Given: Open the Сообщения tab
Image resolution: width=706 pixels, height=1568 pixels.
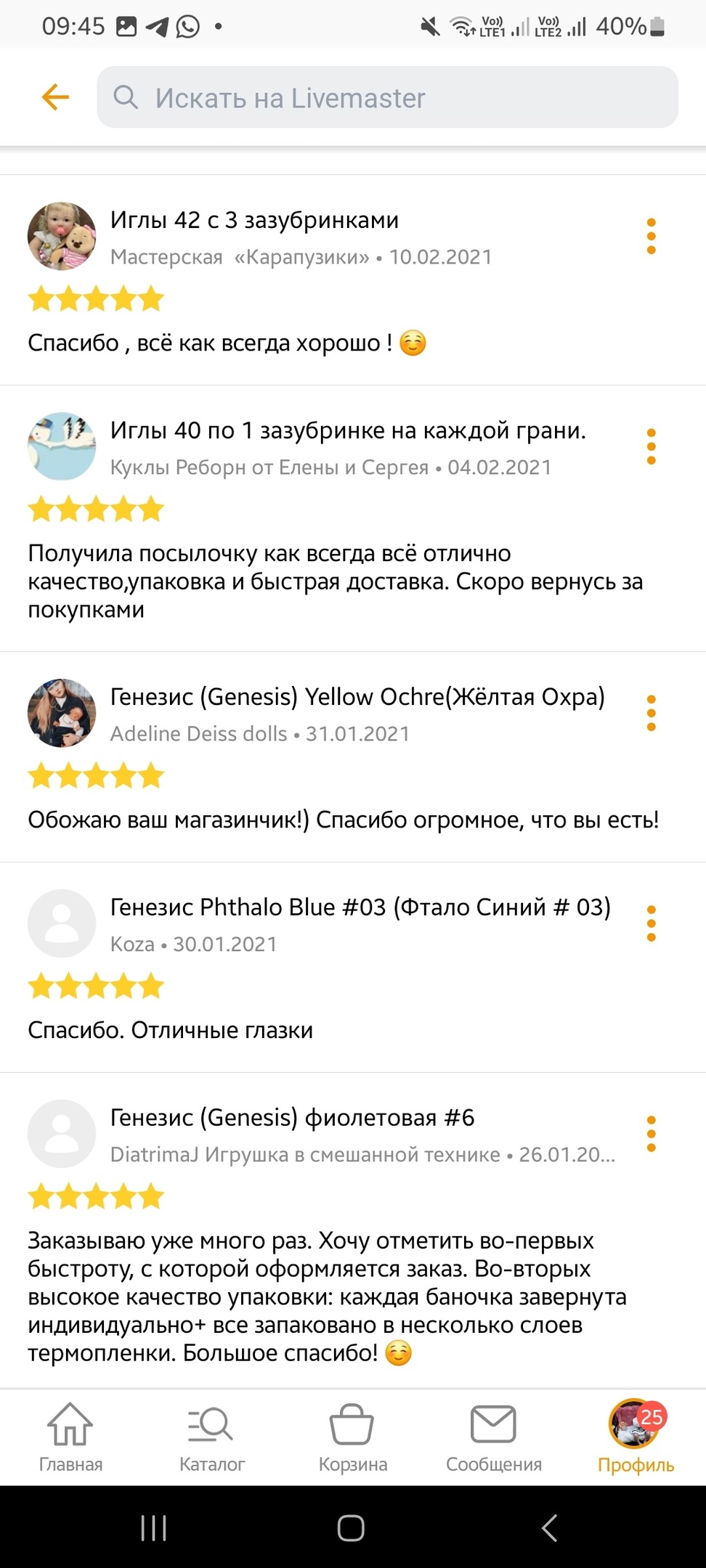Looking at the screenshot, I should click(x=494, y=1438).
